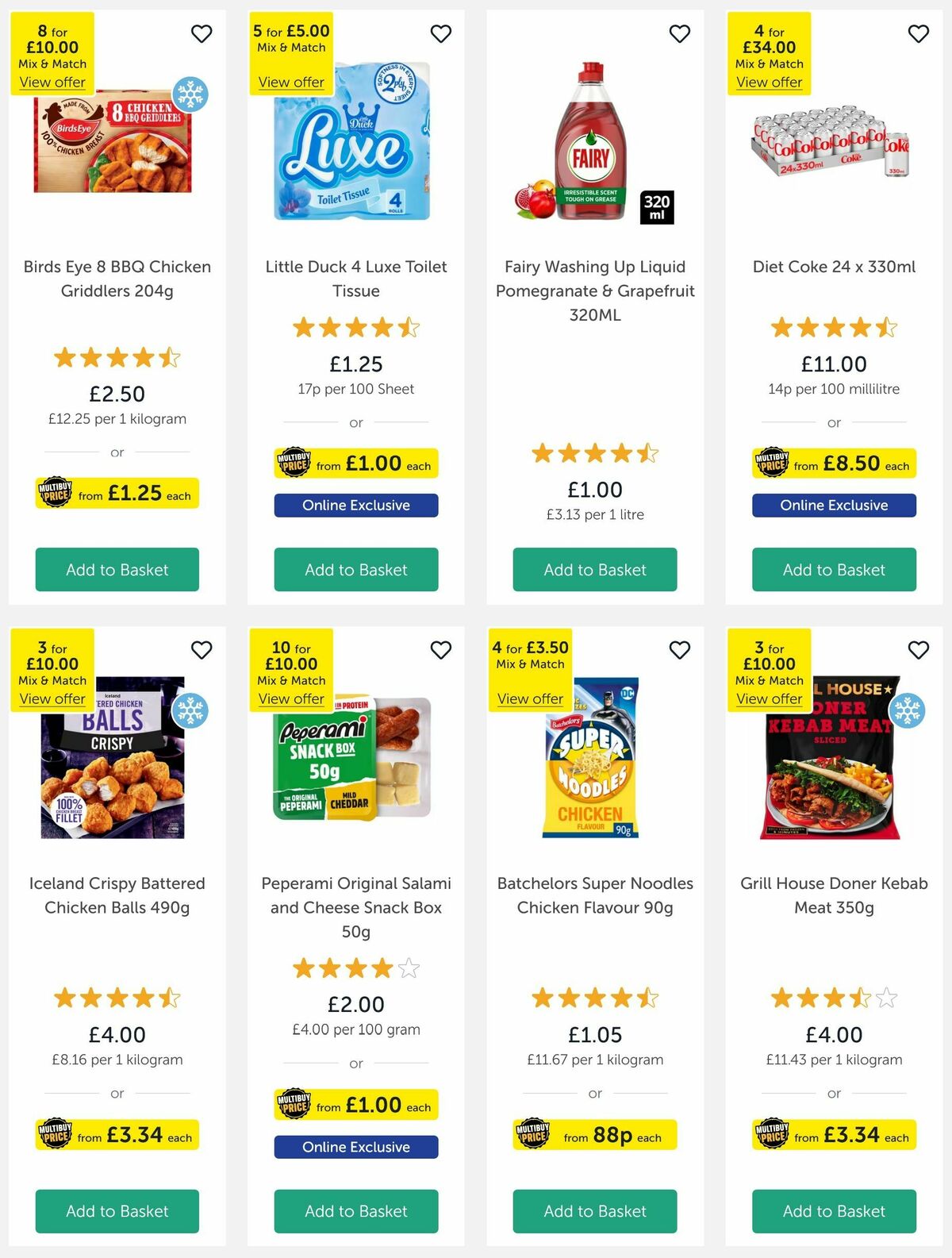Click the heart icon on Fairy Washing Up Liquid

point(679,34)
